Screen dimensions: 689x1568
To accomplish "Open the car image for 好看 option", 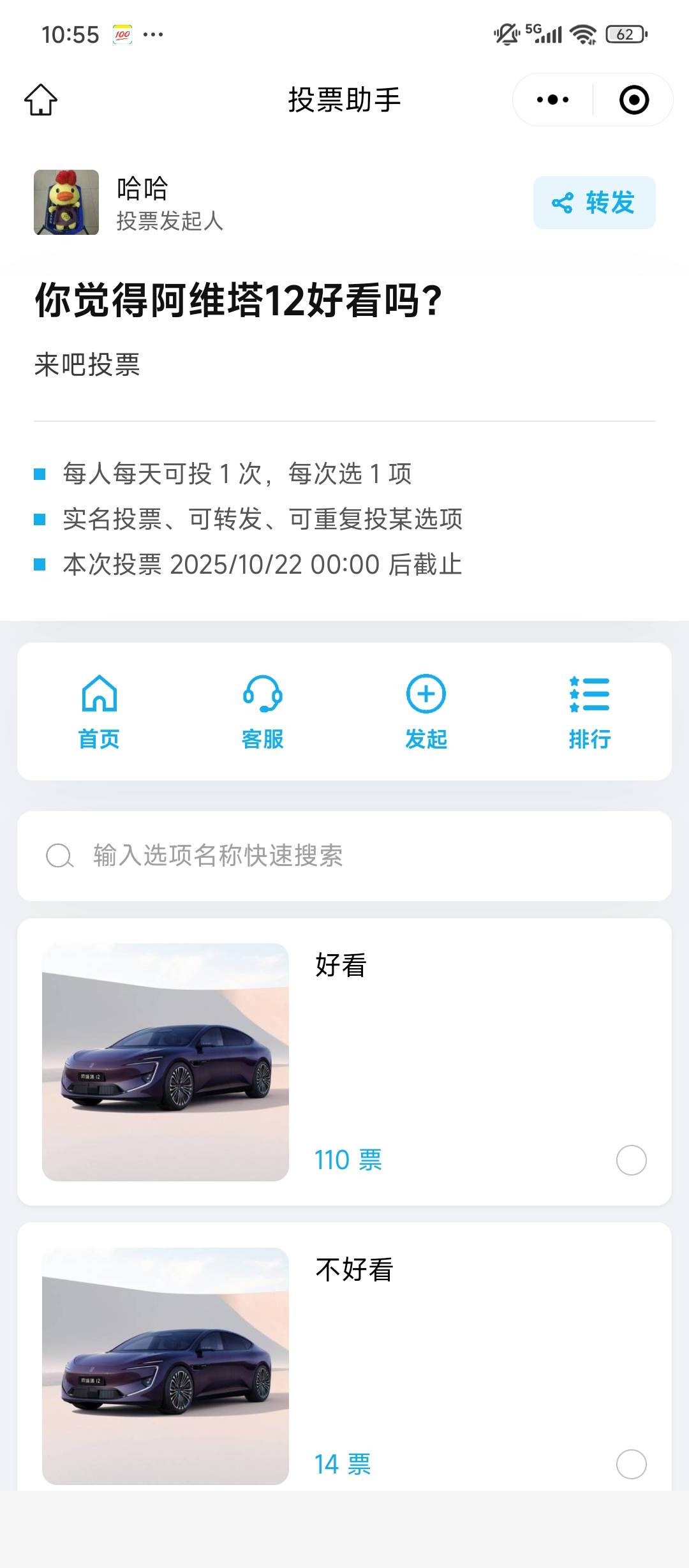I will [x=165, y=1062].
